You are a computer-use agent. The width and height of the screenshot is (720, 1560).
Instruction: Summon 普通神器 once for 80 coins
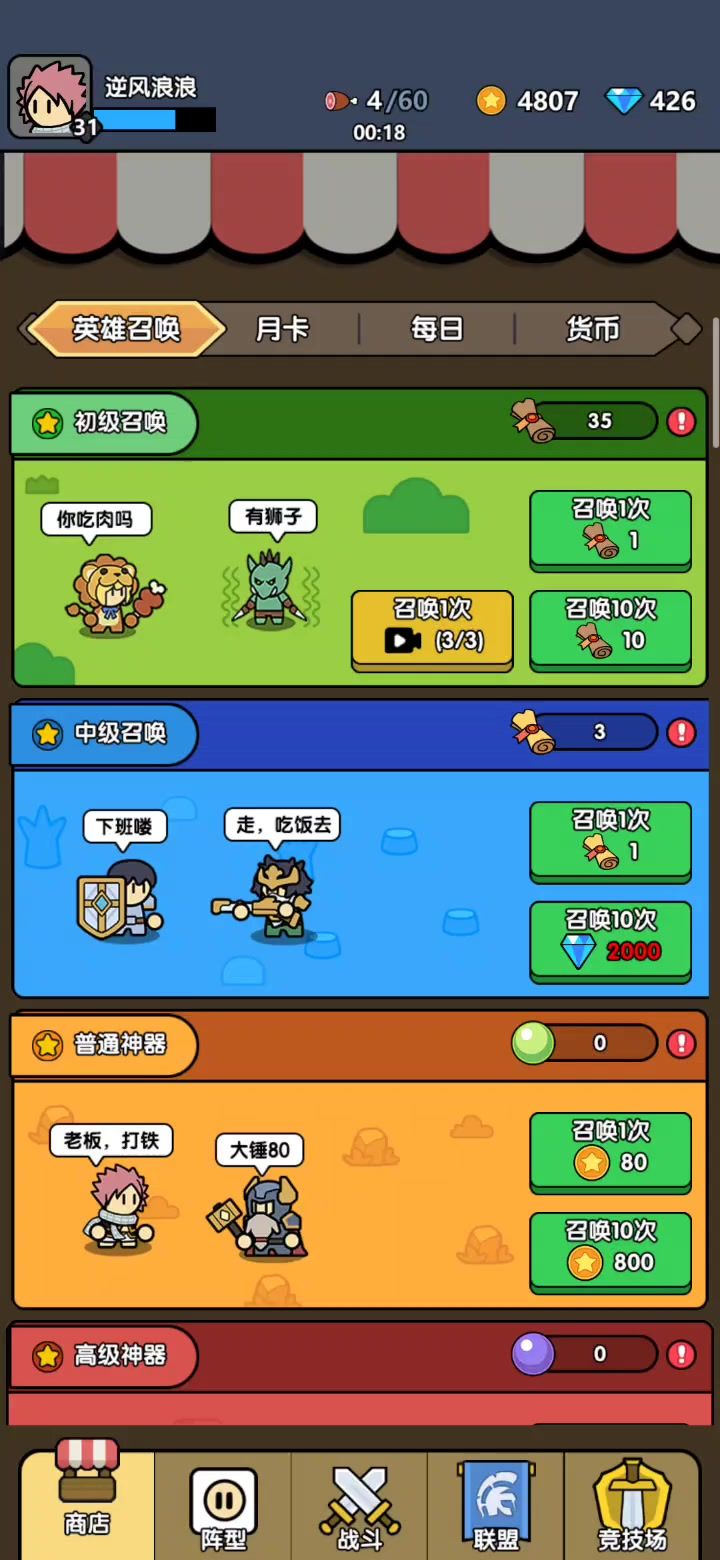pyautogui.click(x=610, y=1150)
